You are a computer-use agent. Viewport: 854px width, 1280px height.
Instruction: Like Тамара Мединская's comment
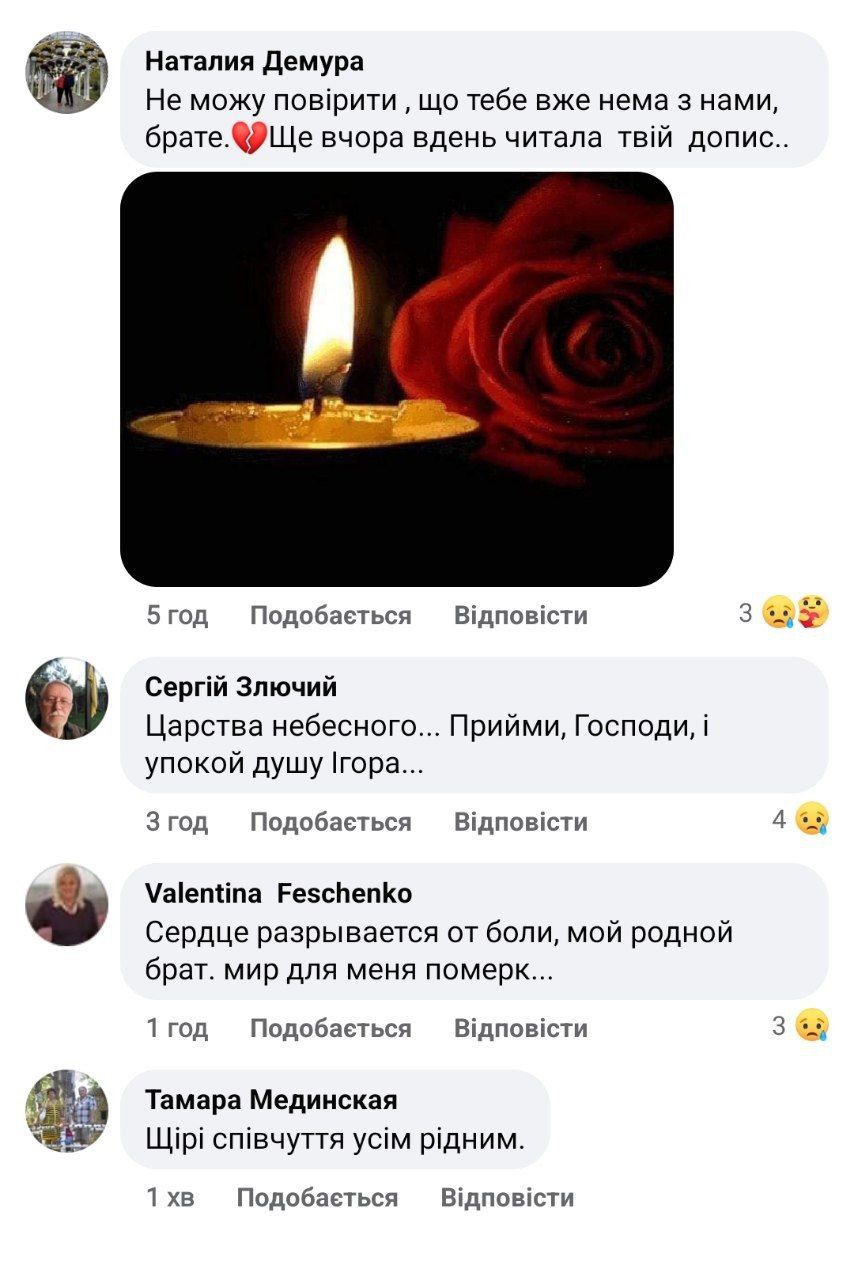(317, 1198)
